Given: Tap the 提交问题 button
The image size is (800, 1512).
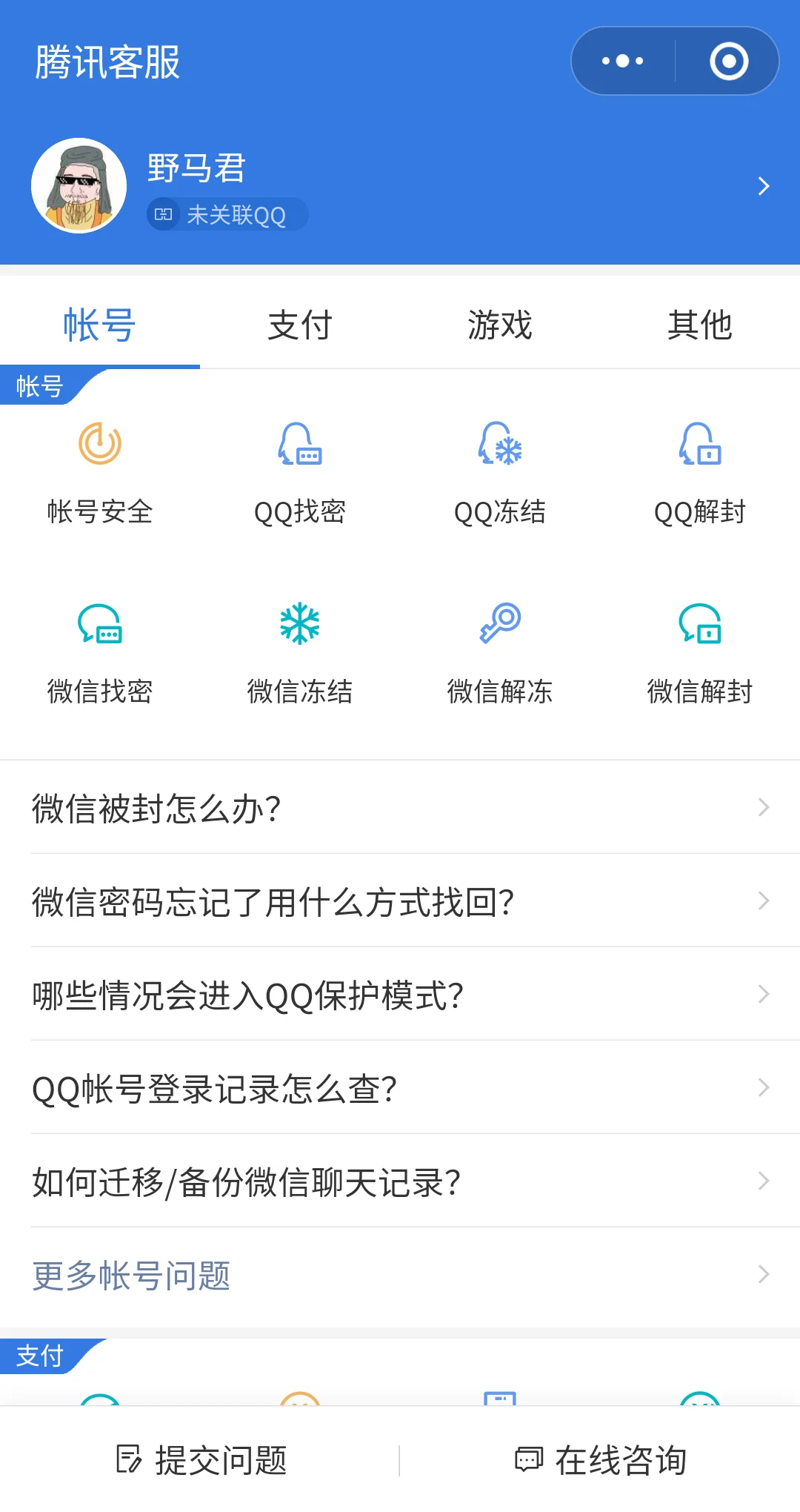Looking at the screenshot, I should click(x=201, y=1460).
